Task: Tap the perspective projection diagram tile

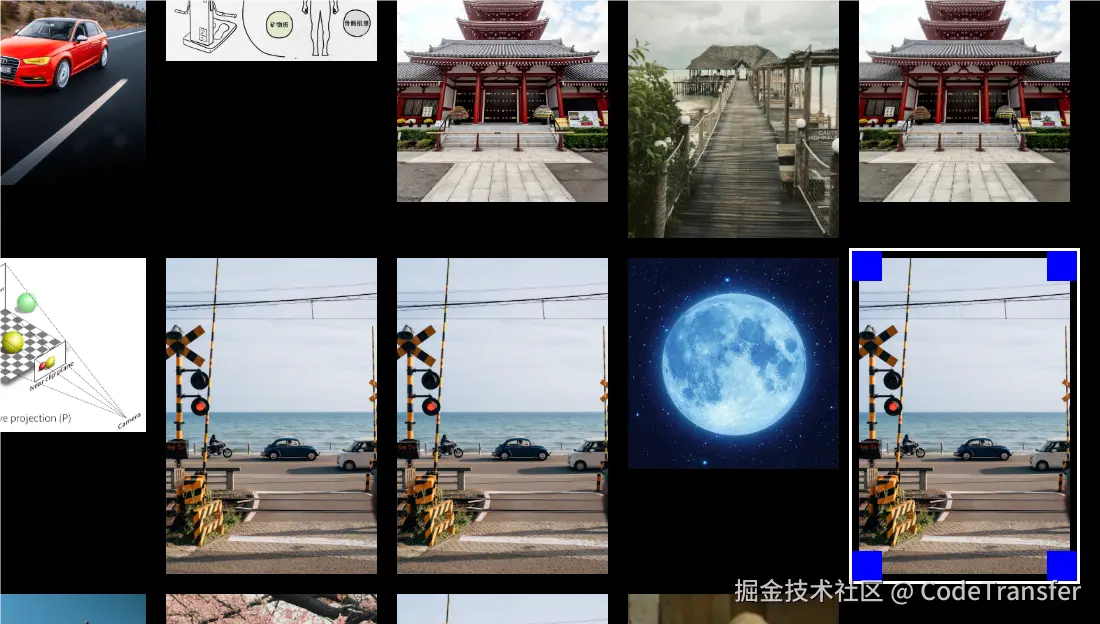Action: (x=72, y=345)
